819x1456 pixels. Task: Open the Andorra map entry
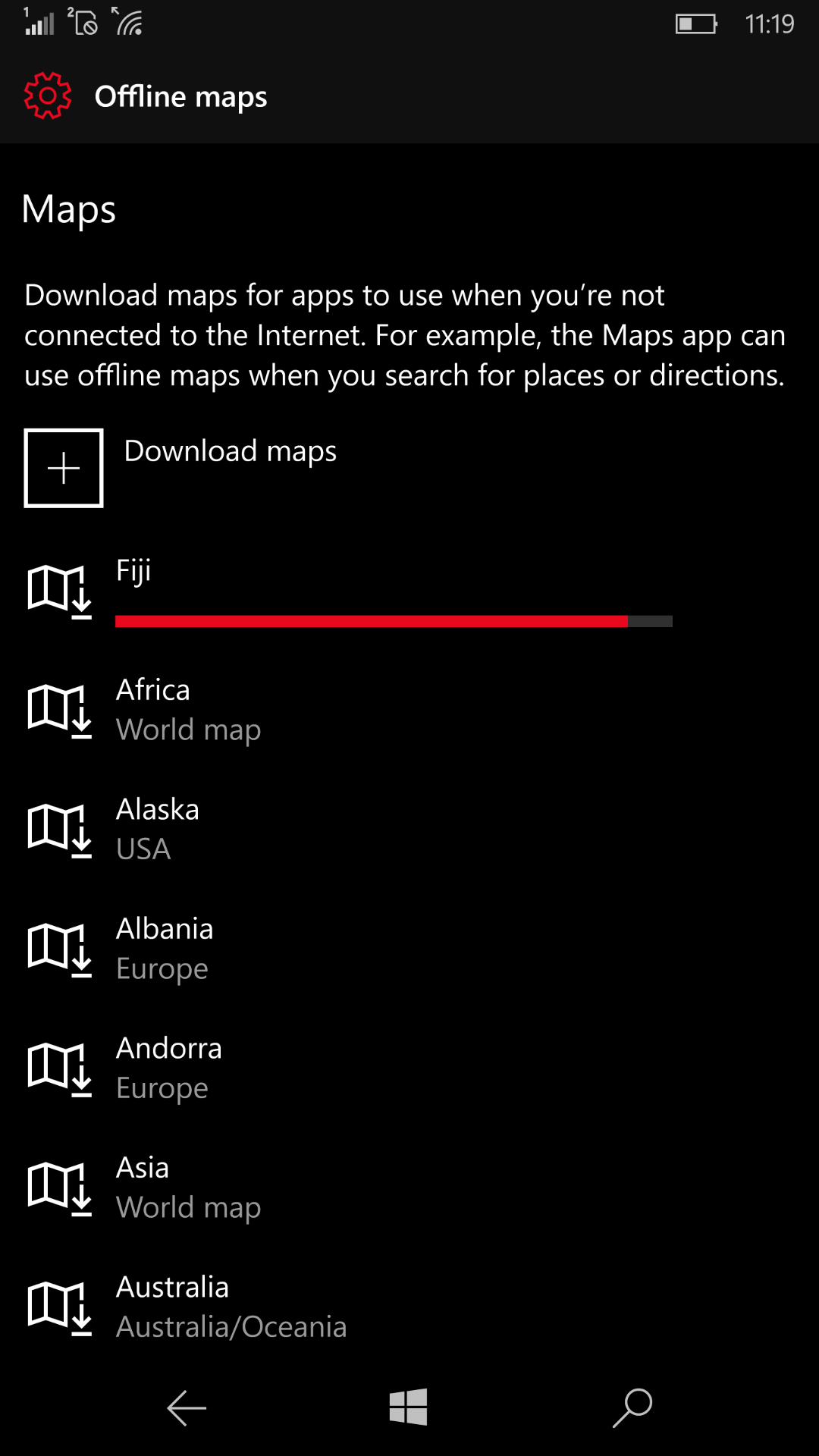coord(409,1068)
